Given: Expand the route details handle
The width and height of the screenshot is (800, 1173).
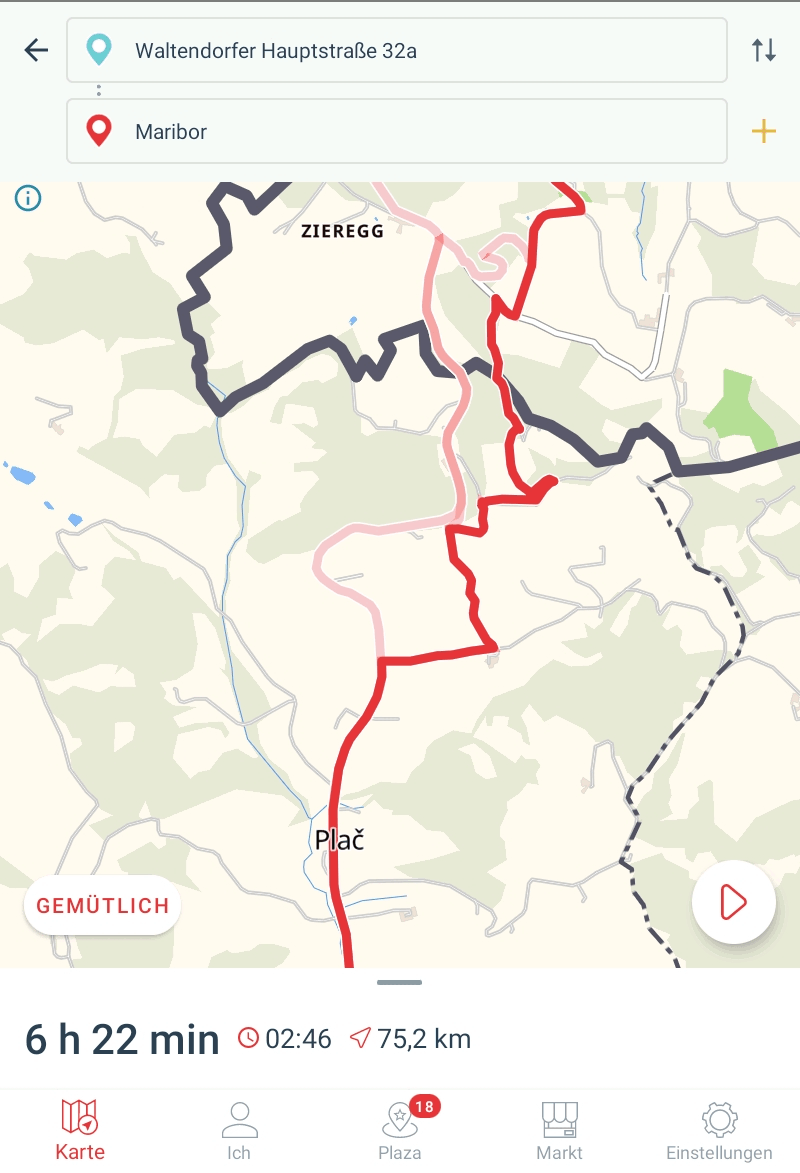Looking at the screenshot, I should [400, 982].
